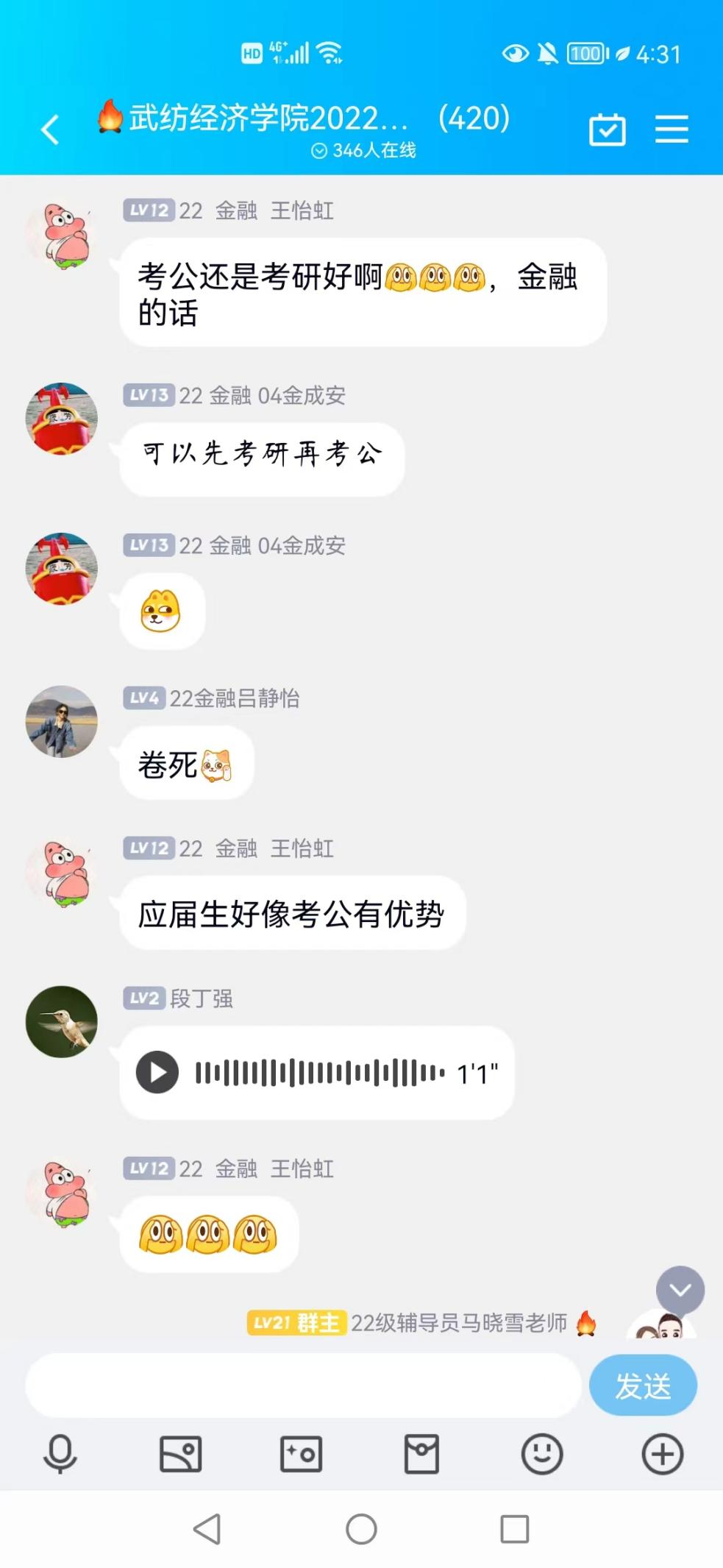Tap the 发送 send button
This screenshot has width=723, height=1568.
(x=643, y=1386)
